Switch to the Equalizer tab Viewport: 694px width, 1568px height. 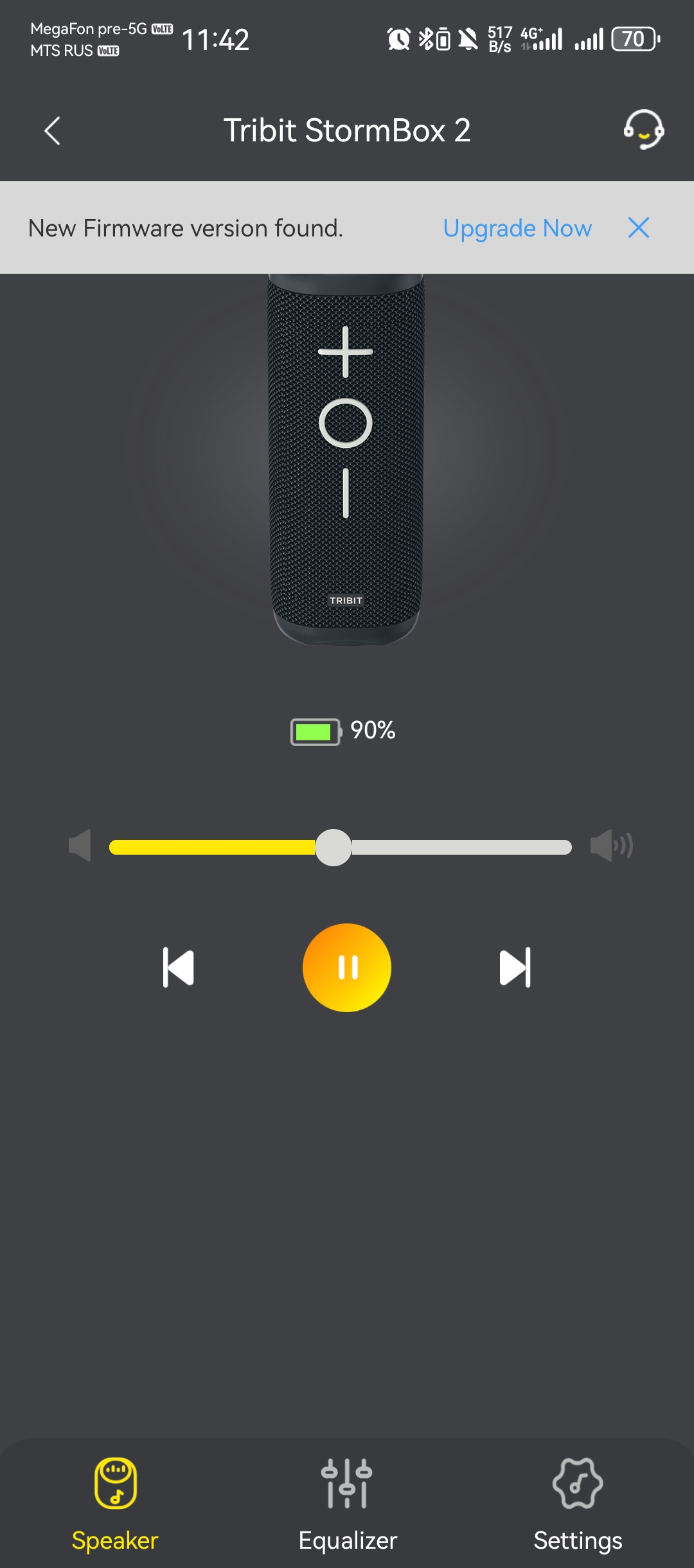point(347,1502)
